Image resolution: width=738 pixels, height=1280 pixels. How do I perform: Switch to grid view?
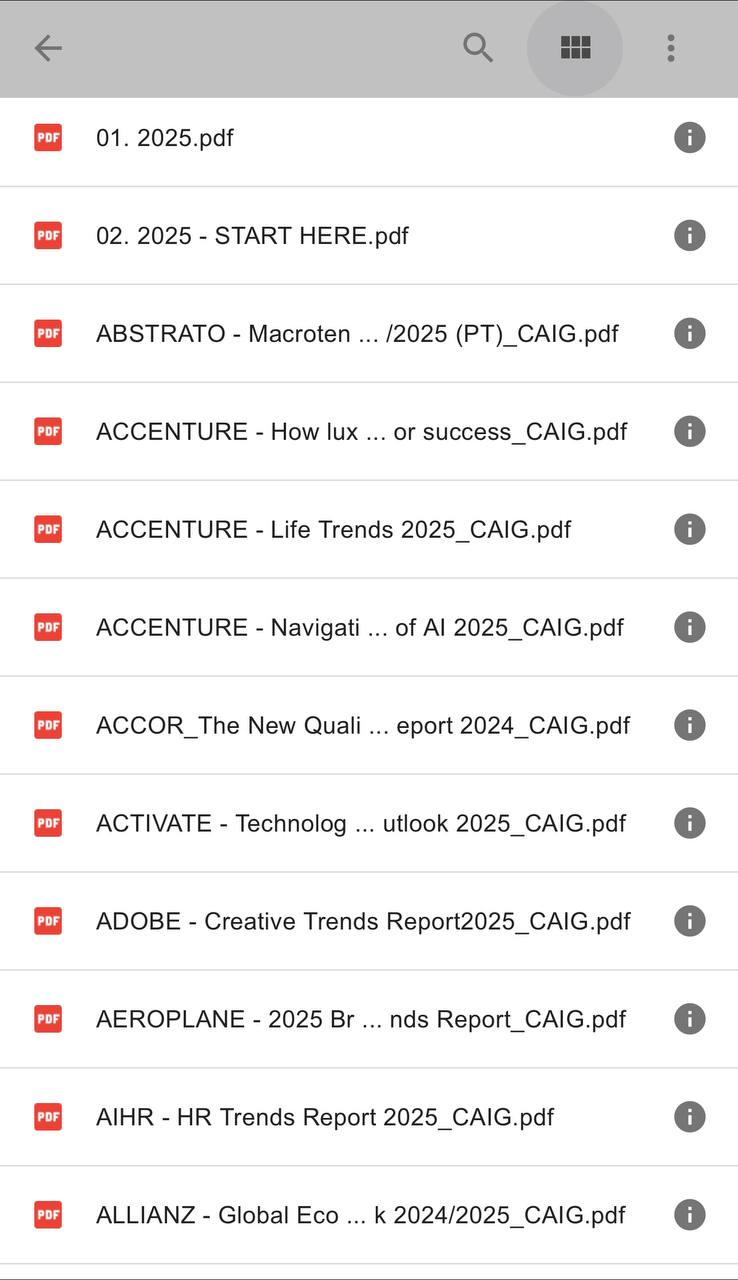[x=575, y=48]
